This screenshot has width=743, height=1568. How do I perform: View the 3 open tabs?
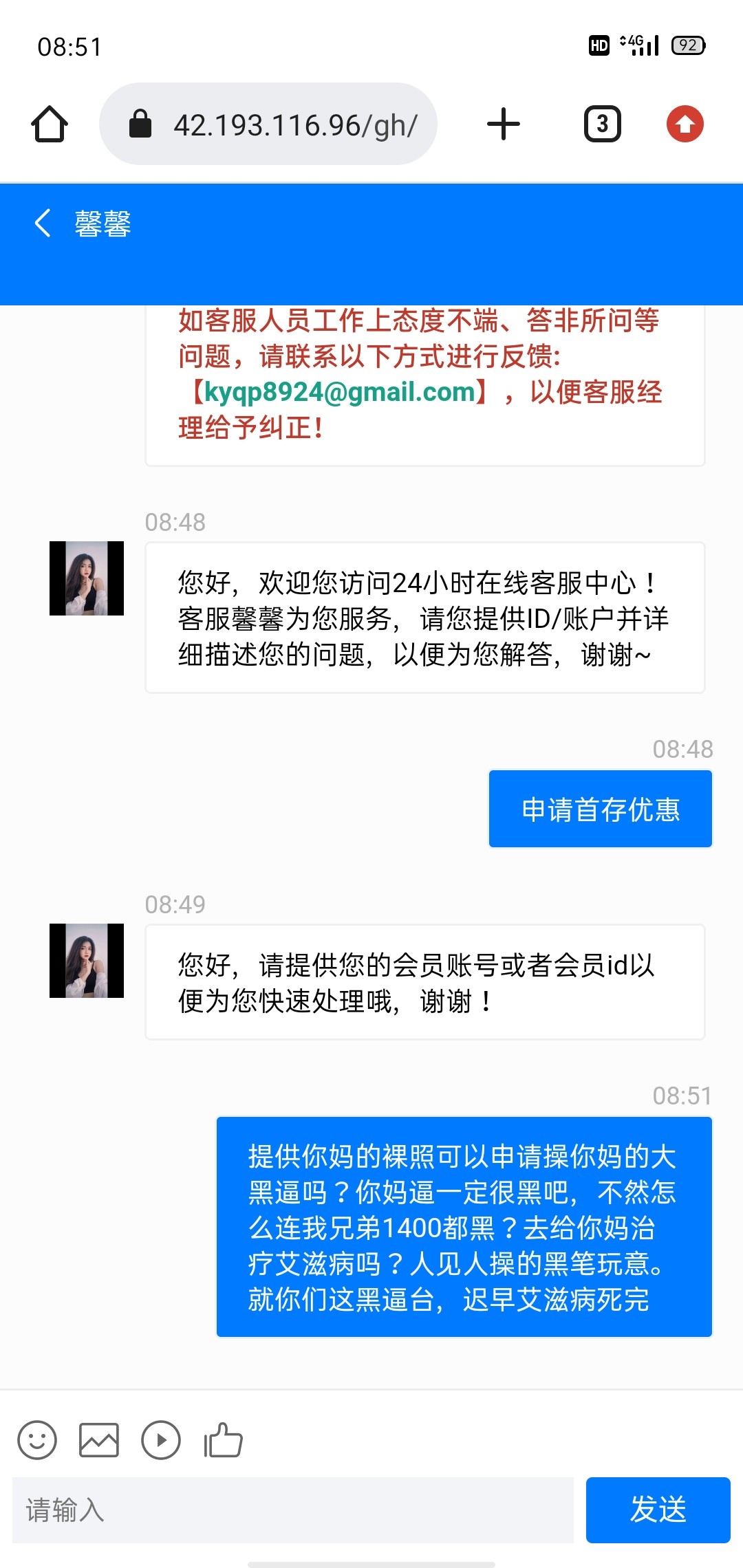coord(603,124)
